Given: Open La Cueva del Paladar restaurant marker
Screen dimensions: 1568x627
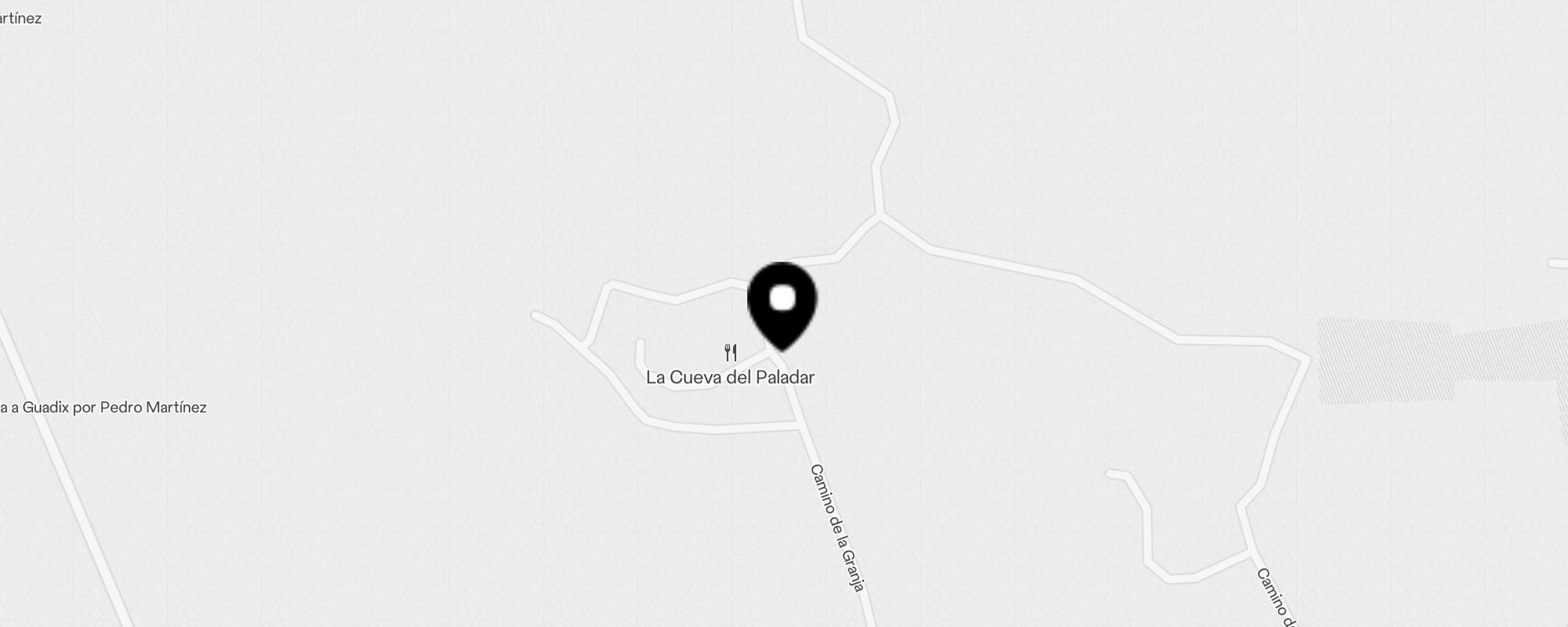Looking at the screenshot, I should [731, 353].
